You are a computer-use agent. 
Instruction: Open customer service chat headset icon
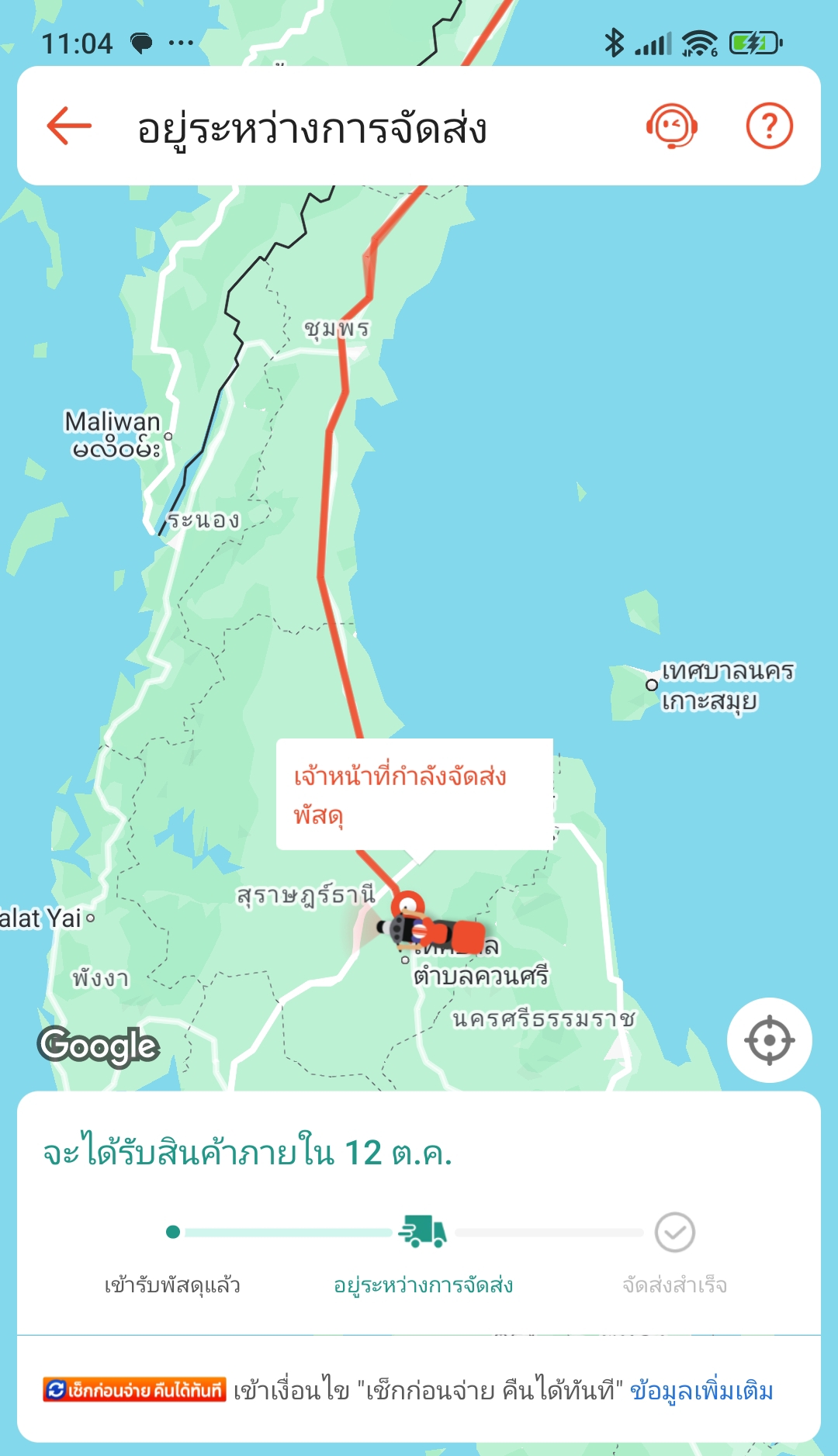[671, 126]
